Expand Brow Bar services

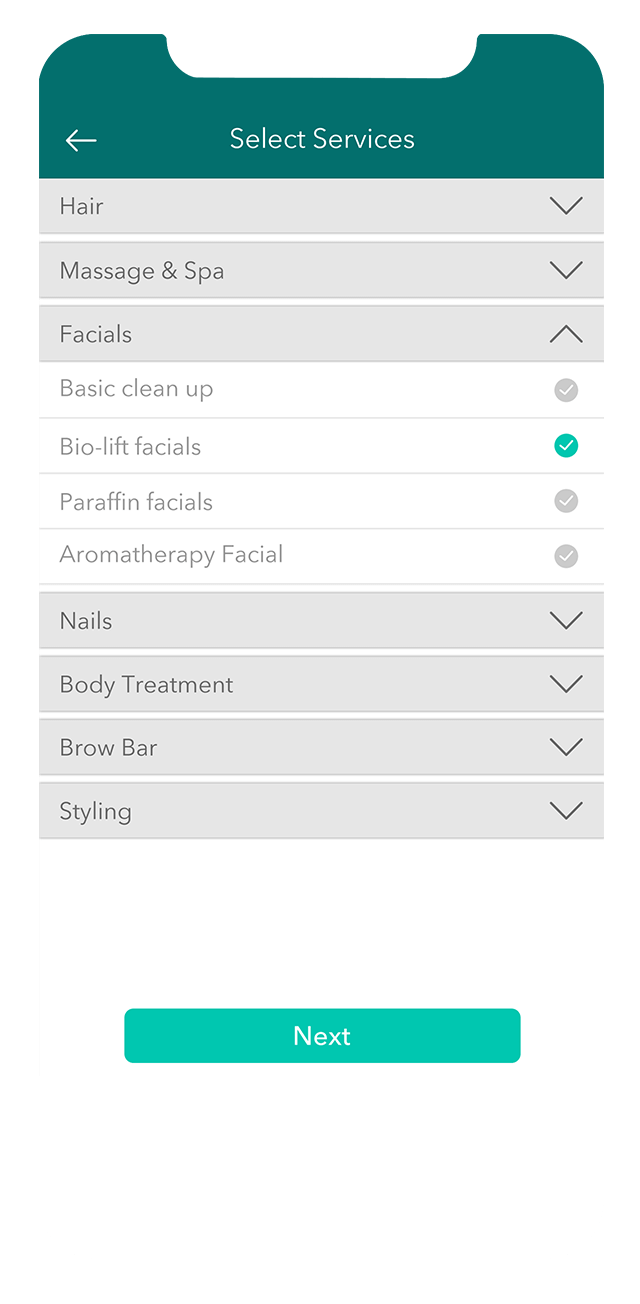pos(565,748)
